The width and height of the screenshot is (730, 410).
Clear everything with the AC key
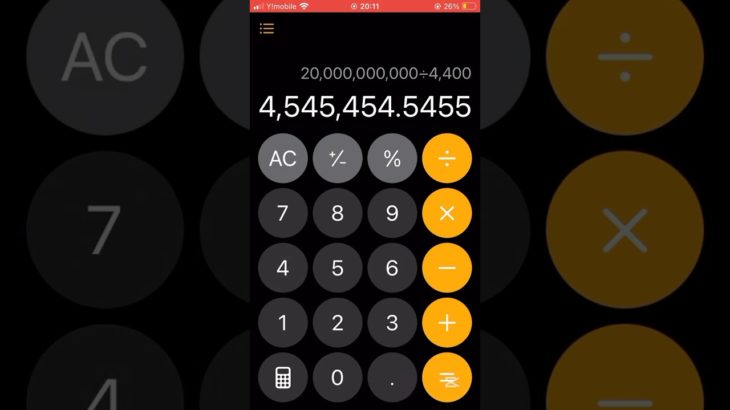283,158
